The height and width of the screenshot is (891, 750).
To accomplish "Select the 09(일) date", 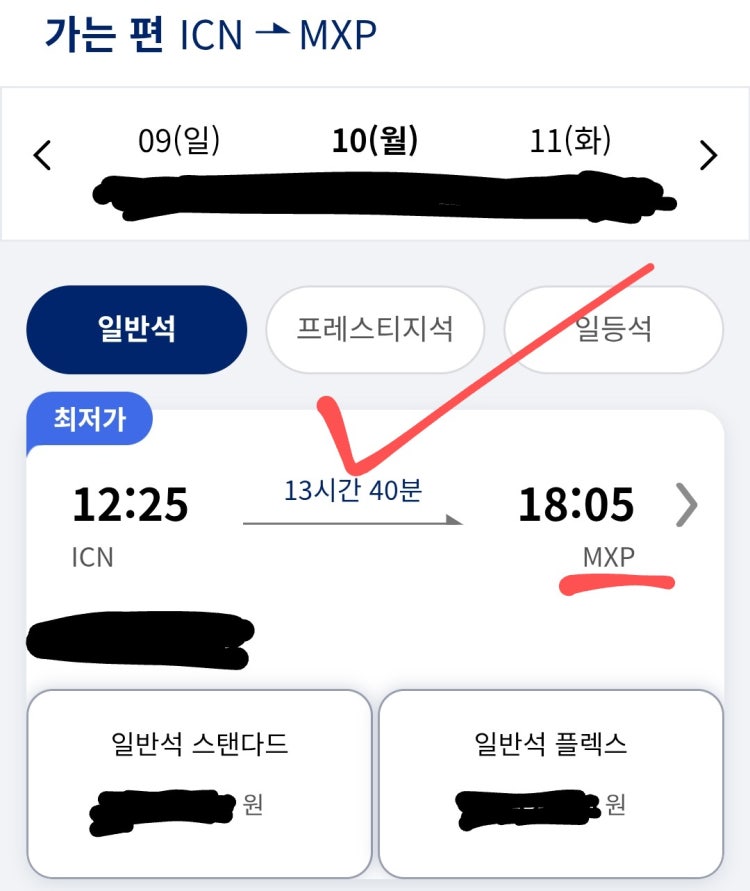I will coord(179,142).
